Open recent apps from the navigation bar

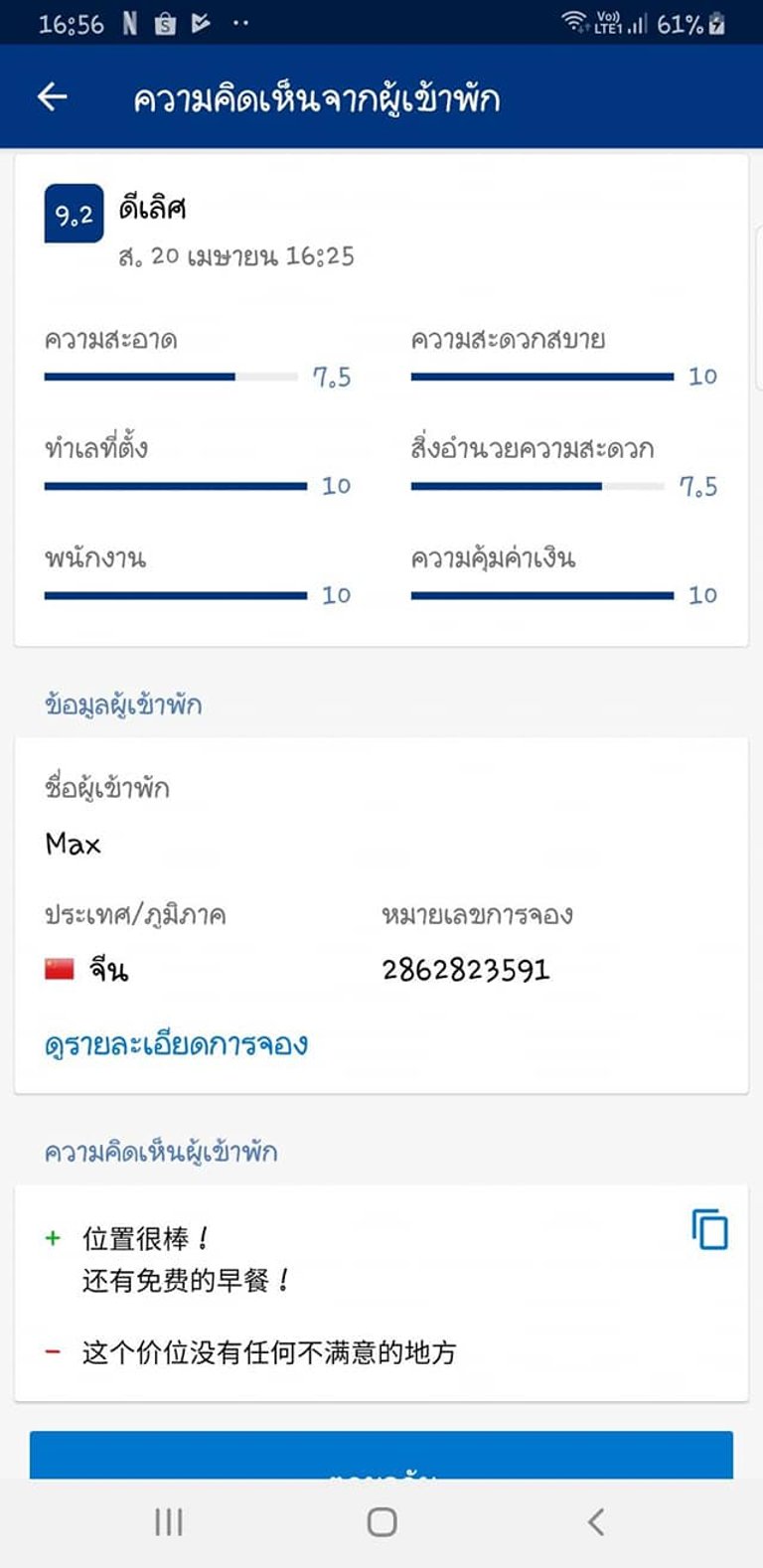pyautogui.click(x=169, y=1521)
